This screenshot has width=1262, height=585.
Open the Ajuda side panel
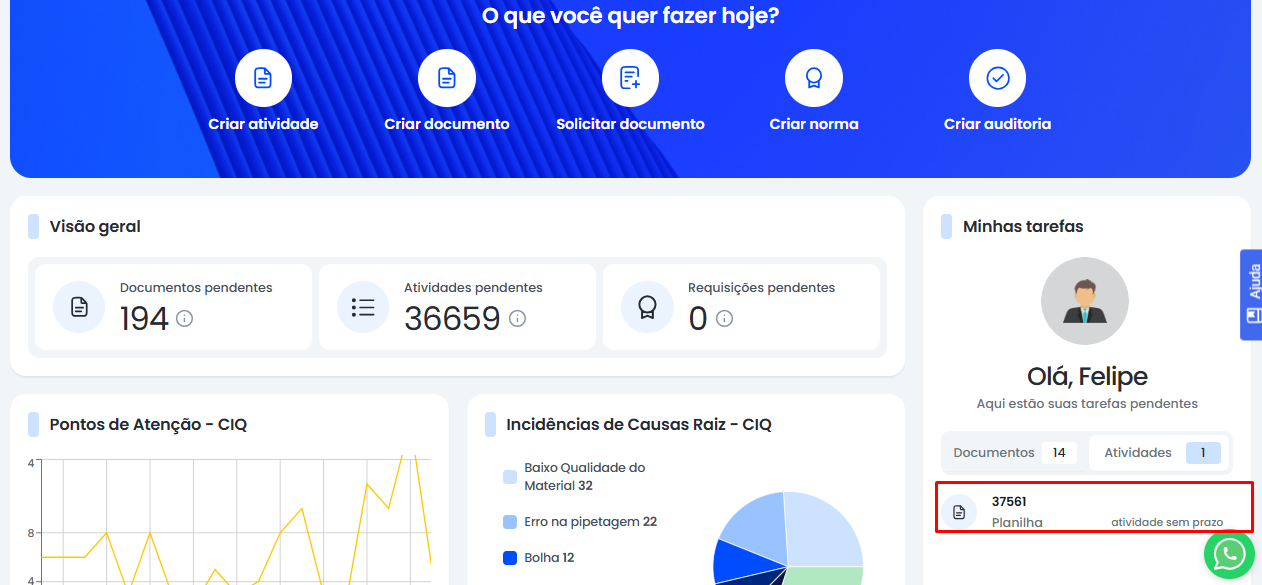(x=1252, y=295)
